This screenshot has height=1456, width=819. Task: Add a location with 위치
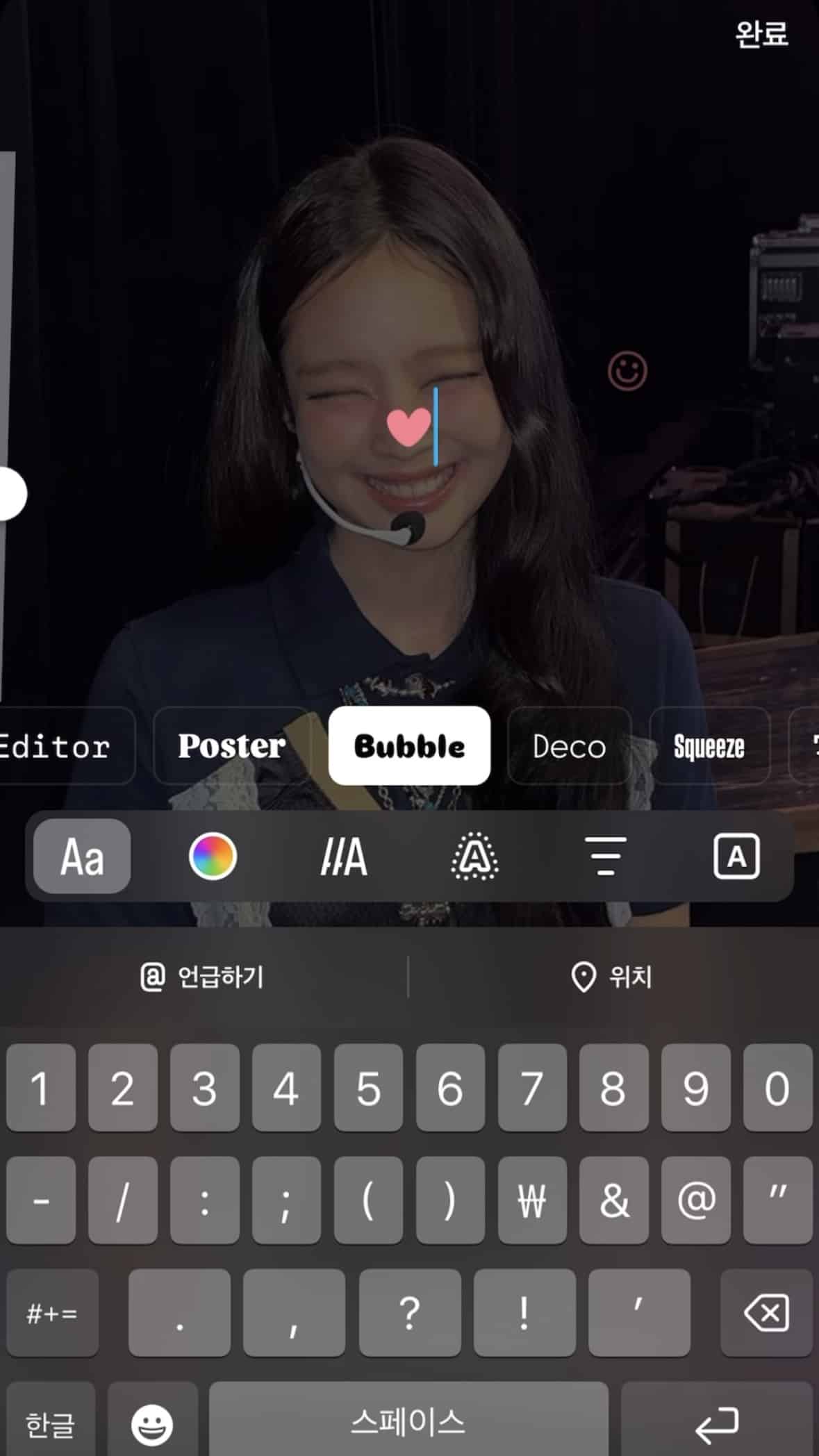612,977
